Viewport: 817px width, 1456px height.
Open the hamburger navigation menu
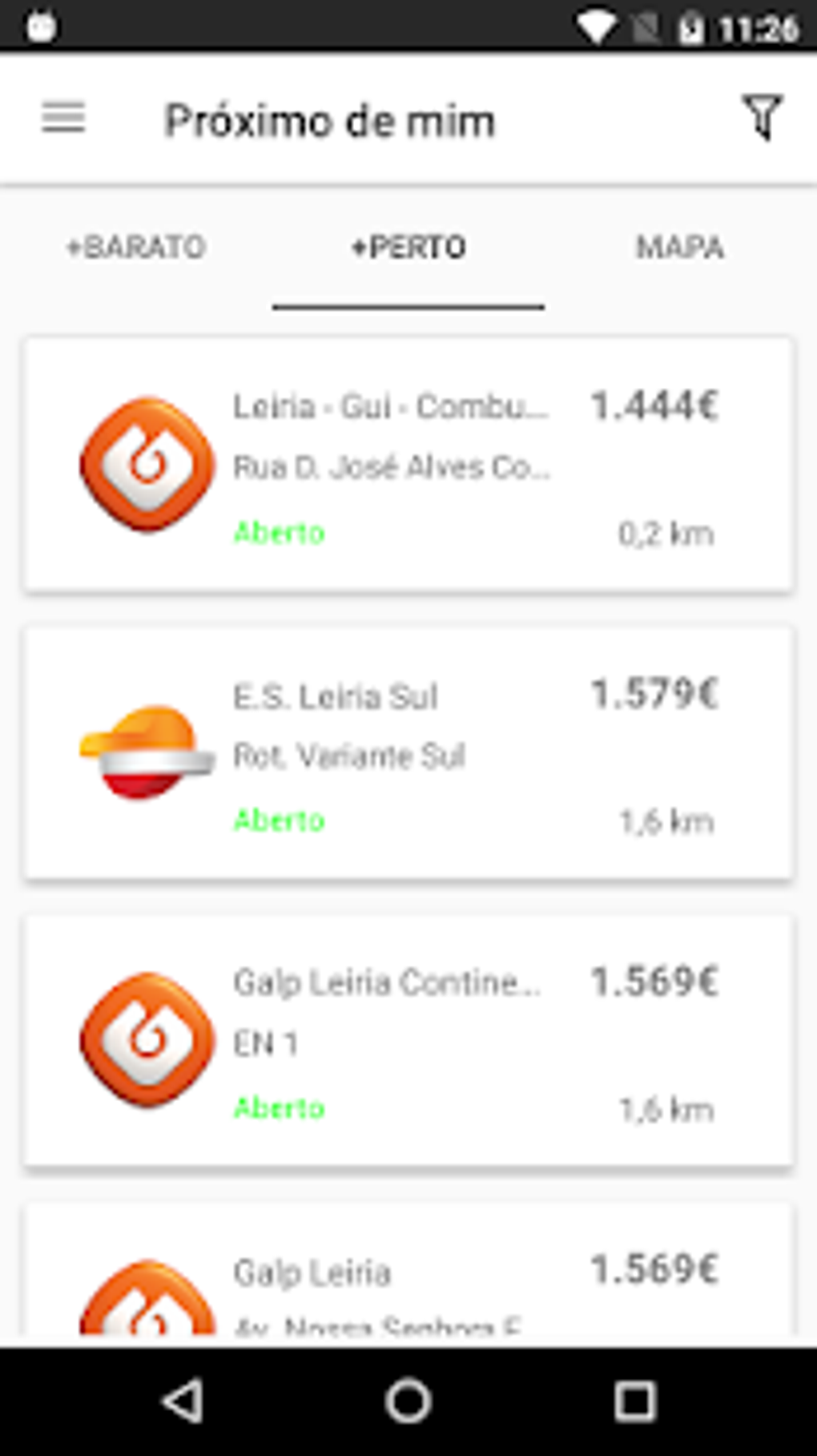pos(63,119)
